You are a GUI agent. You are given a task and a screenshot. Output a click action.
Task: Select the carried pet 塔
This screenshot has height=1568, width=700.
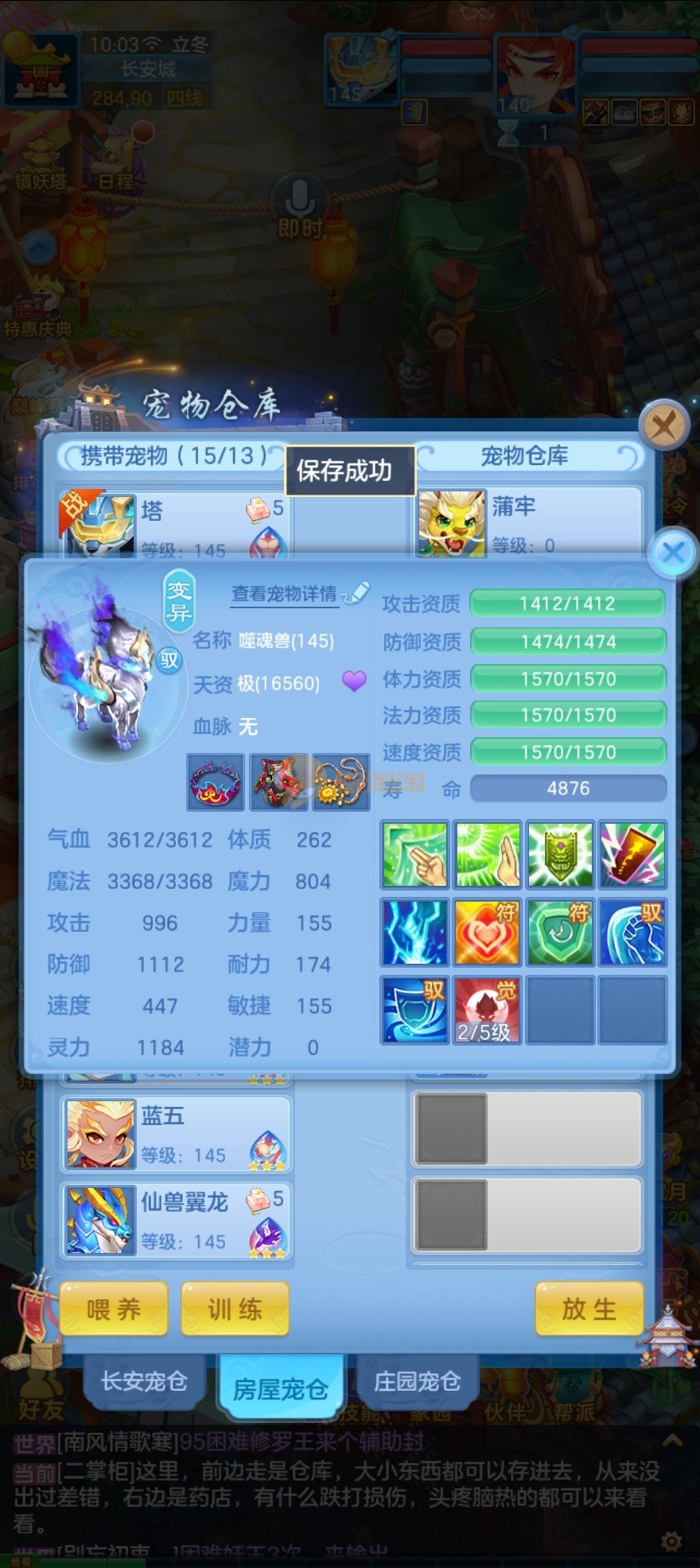[175, 522]
